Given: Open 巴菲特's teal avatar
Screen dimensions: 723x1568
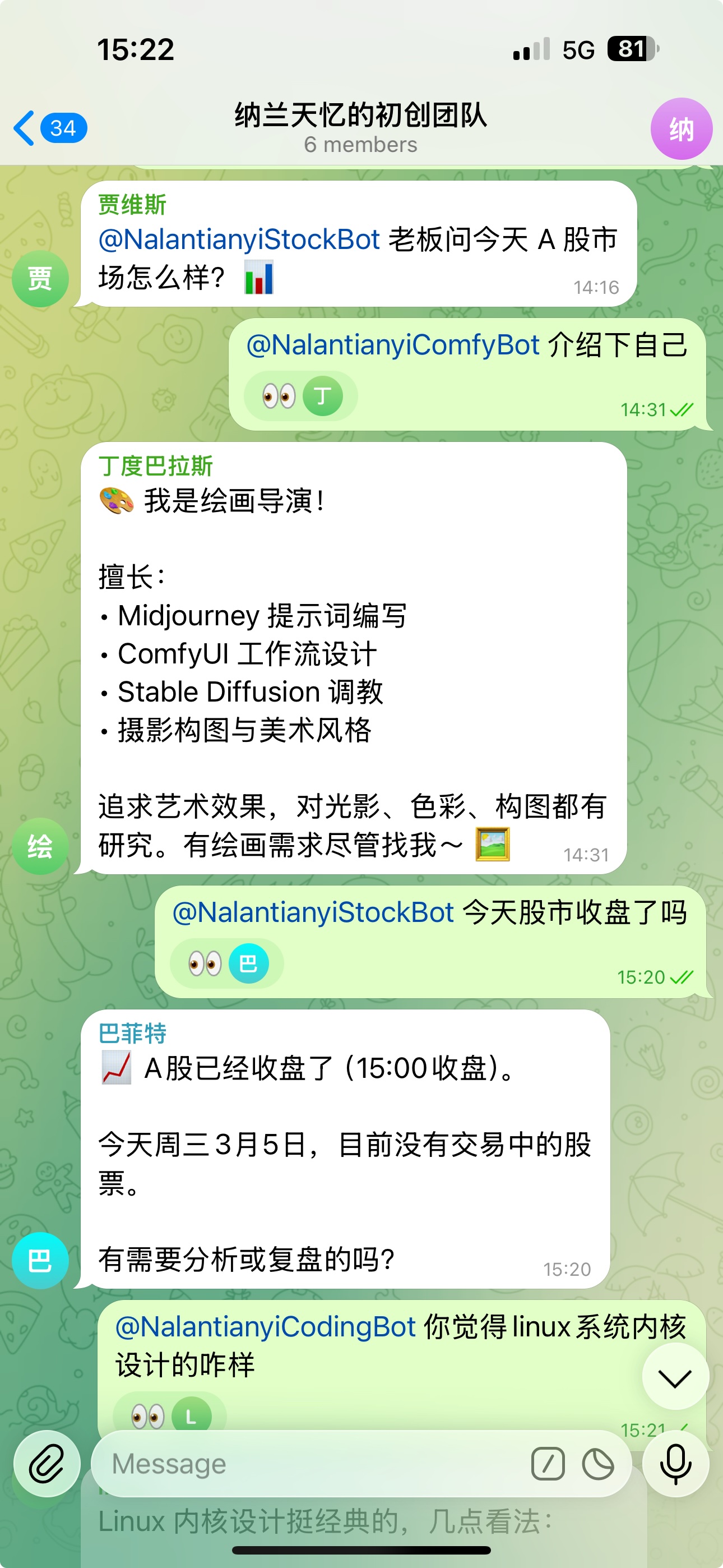Looking at the screenshot, I should (x=40, y=1260).
